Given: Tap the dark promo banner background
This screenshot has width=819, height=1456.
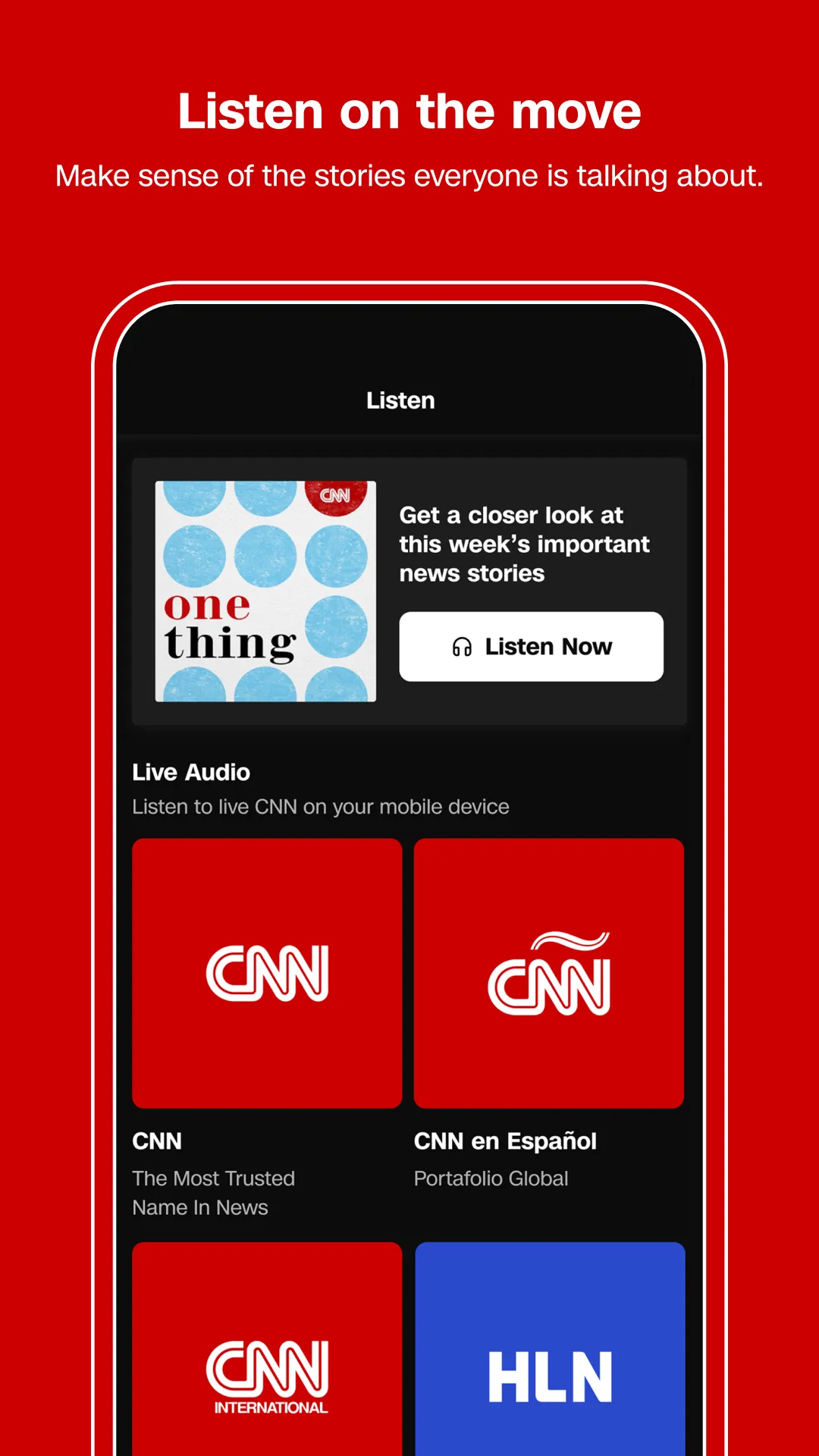Looking at the screenshot, I should click(531, 713).
